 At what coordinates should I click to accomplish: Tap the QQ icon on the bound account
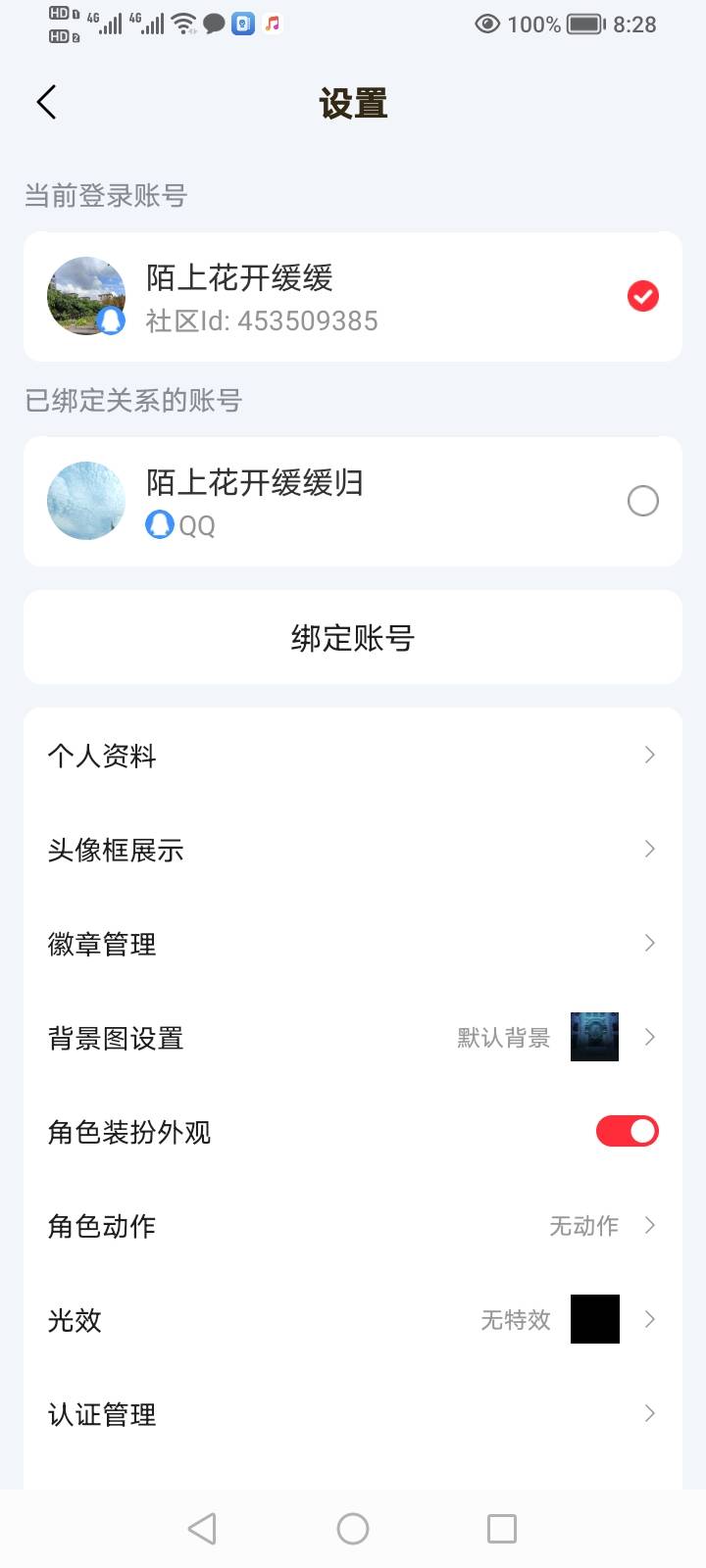tap(162, 525)
